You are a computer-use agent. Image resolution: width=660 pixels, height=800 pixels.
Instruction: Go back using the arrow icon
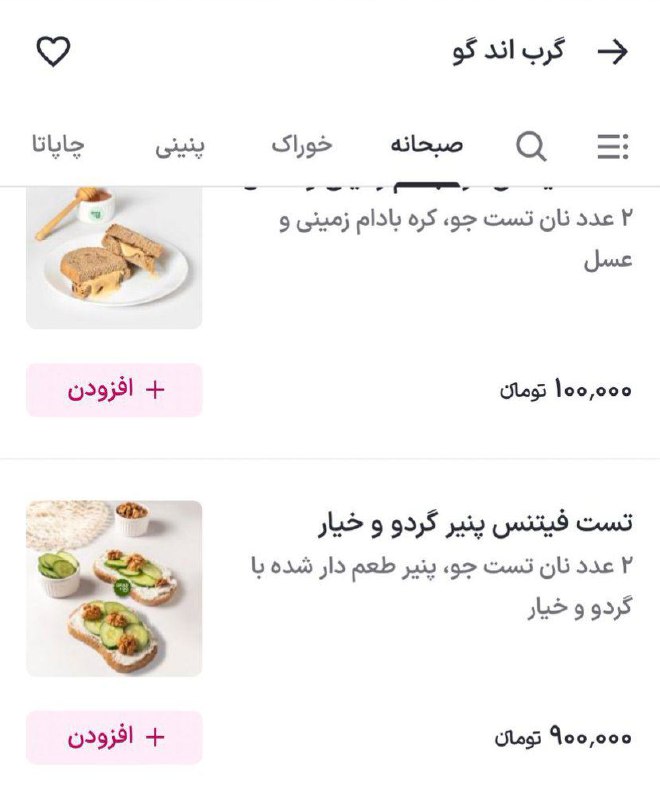(x=612, y=53)
